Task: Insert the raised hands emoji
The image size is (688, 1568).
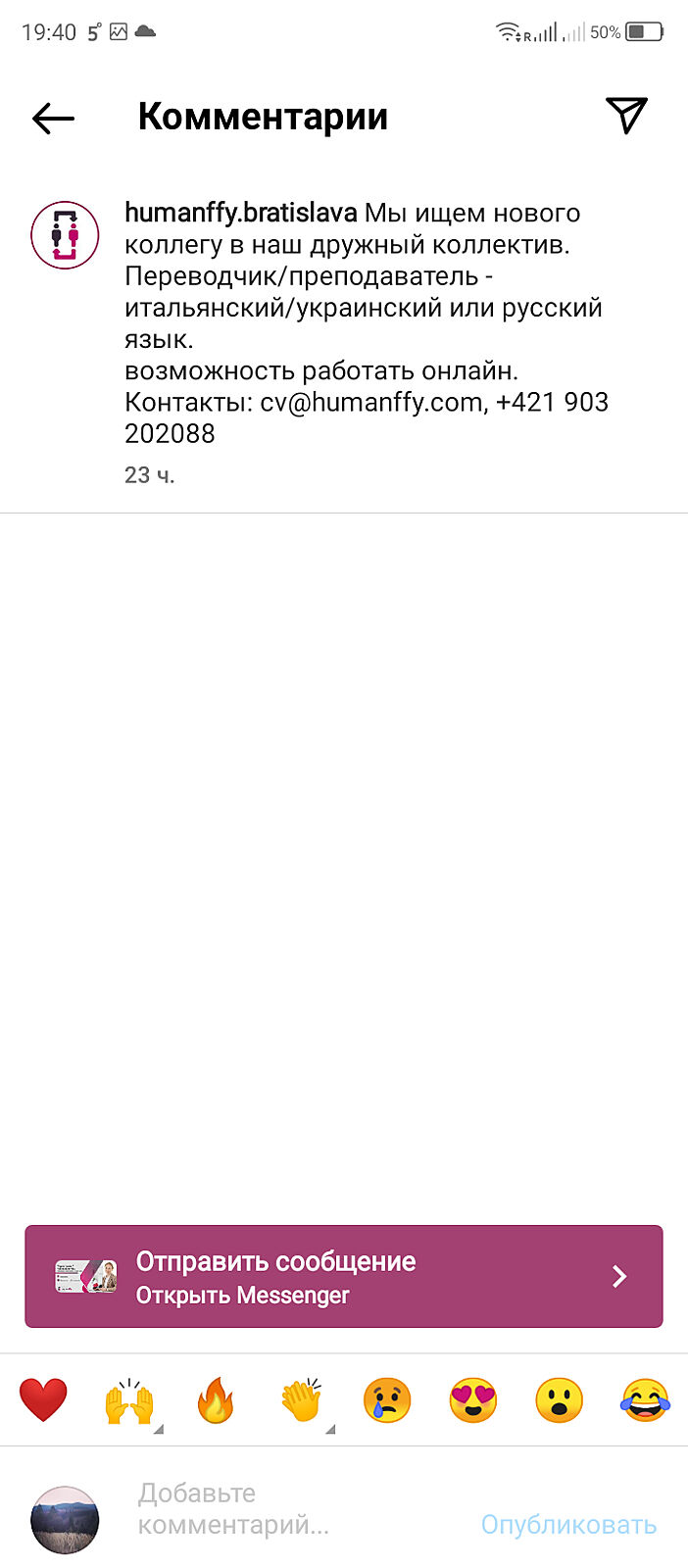Action: click(x=129, y=1400)
